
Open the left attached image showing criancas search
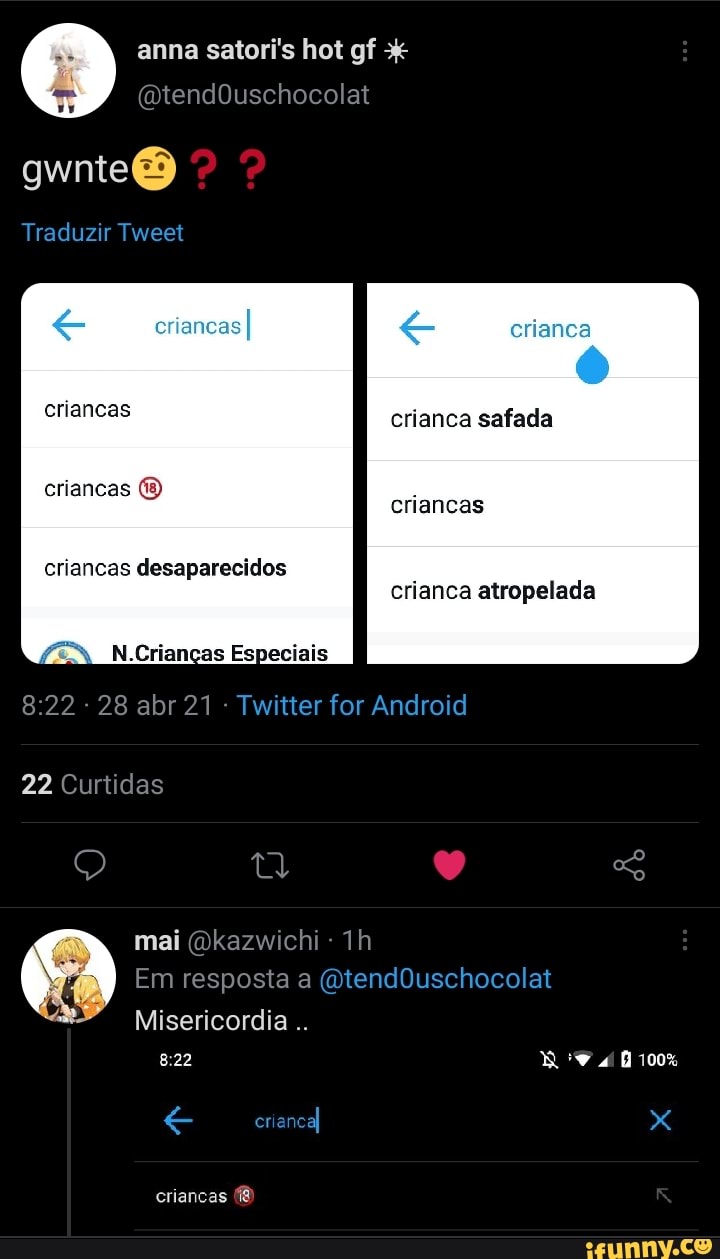(x=187, y=473)
